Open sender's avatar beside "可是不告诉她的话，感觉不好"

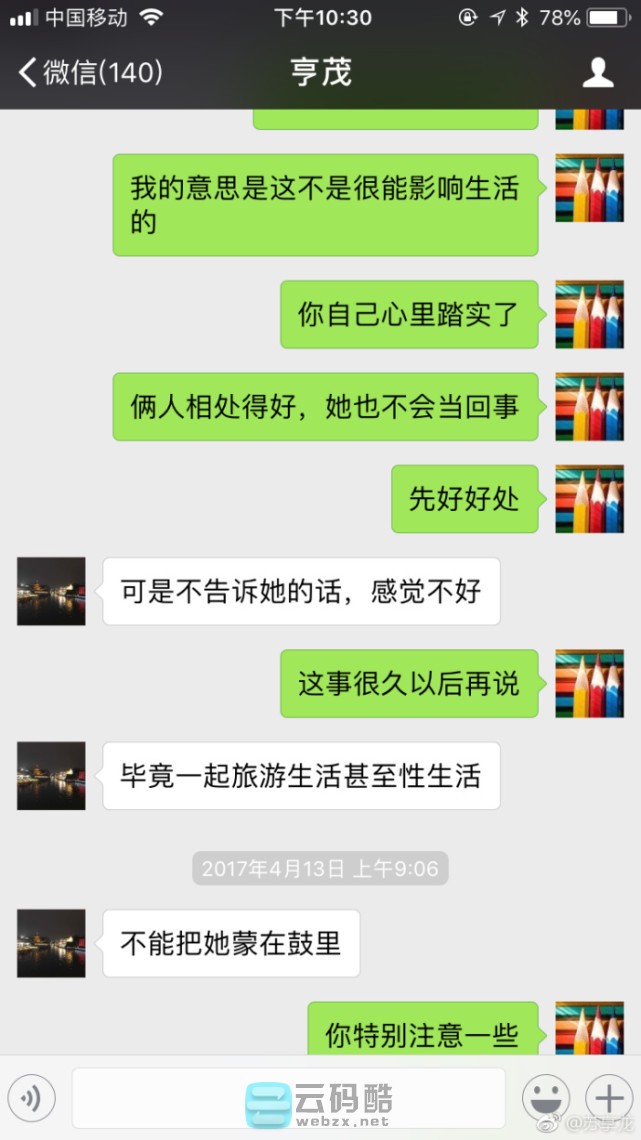pos(51,591)
